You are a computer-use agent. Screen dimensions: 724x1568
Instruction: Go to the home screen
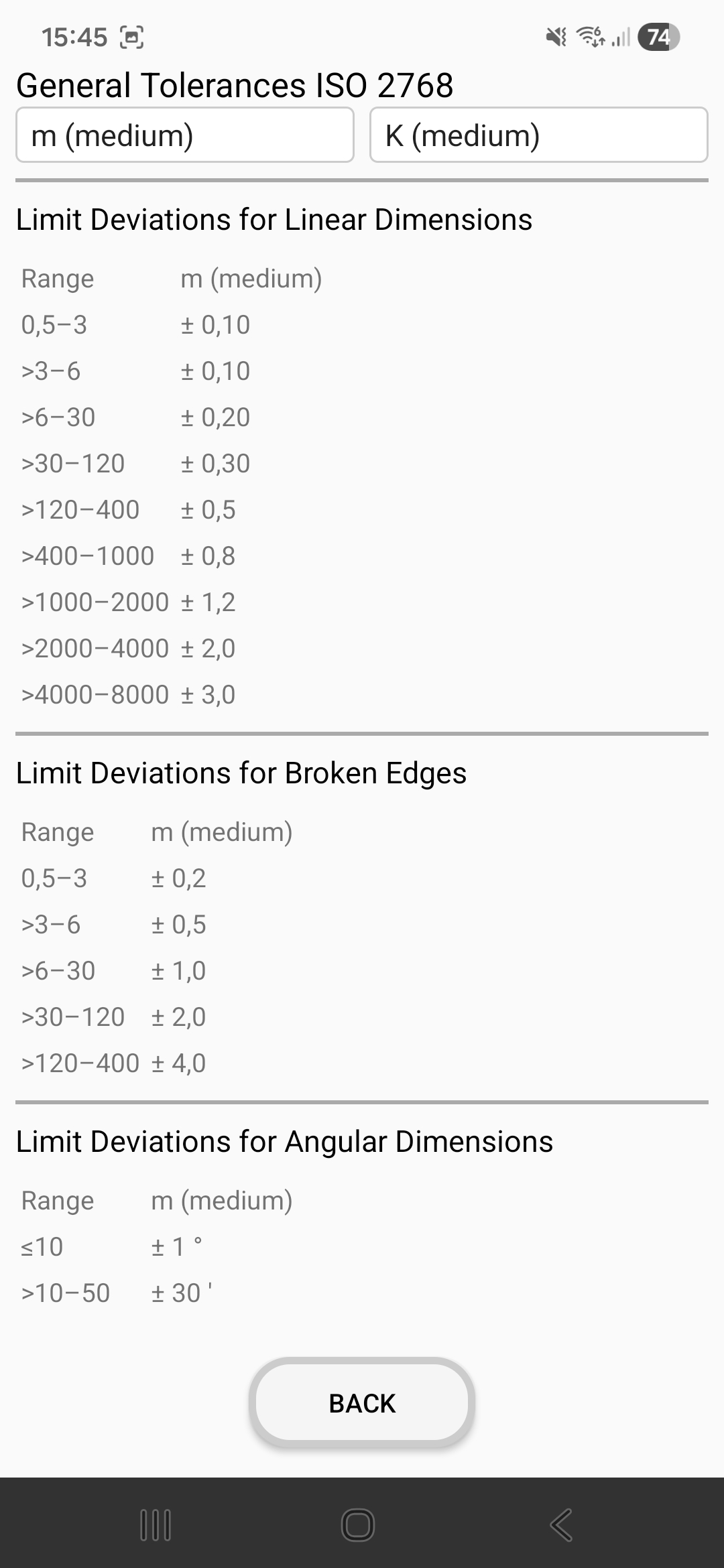[x=357, y=1524]
